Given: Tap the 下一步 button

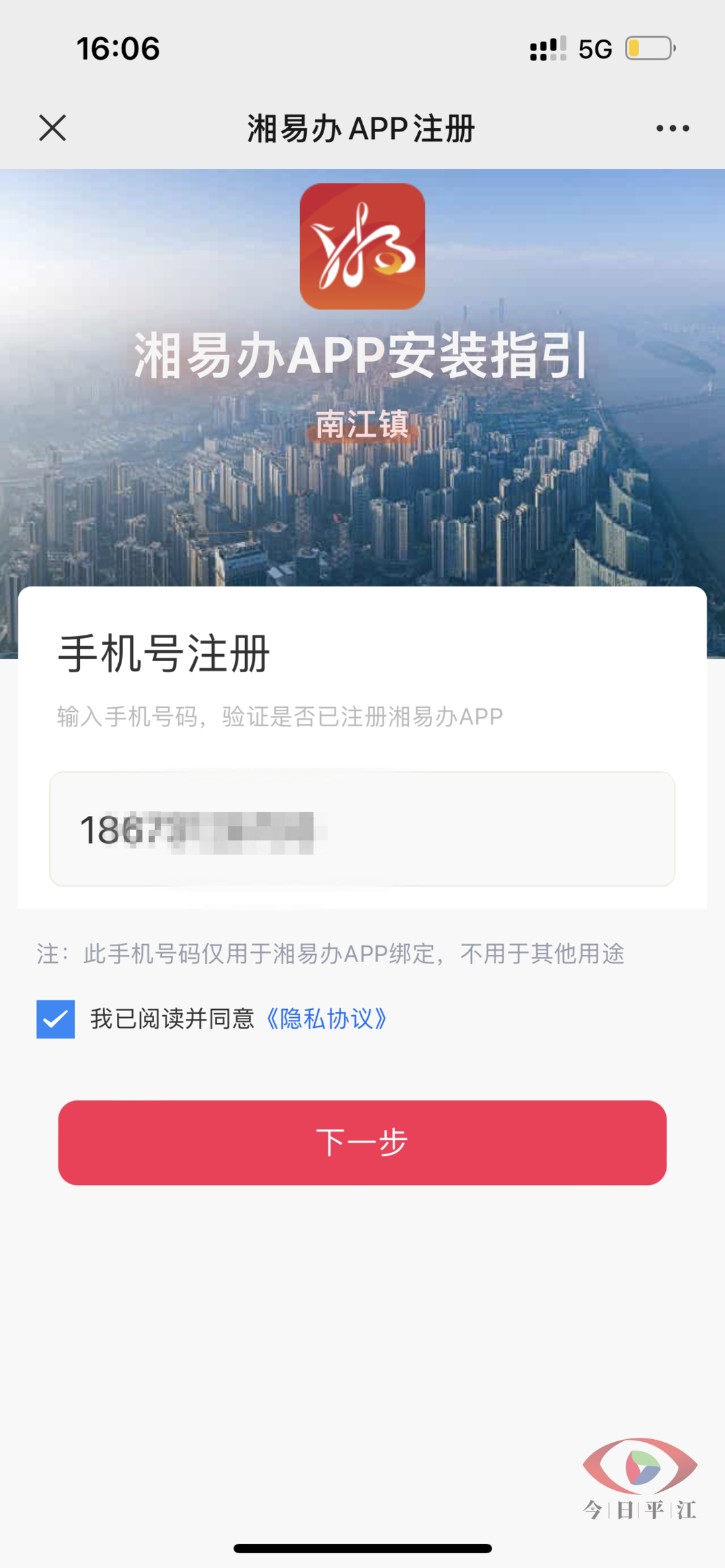Looking at the screenshot, I should click(x=362, y=1143).
